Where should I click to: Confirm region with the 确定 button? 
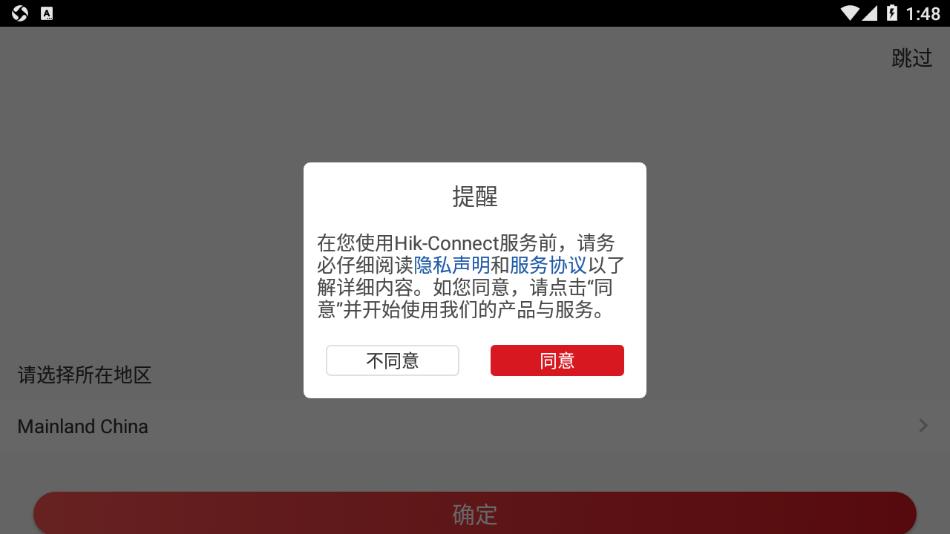[x=474, y=514]
